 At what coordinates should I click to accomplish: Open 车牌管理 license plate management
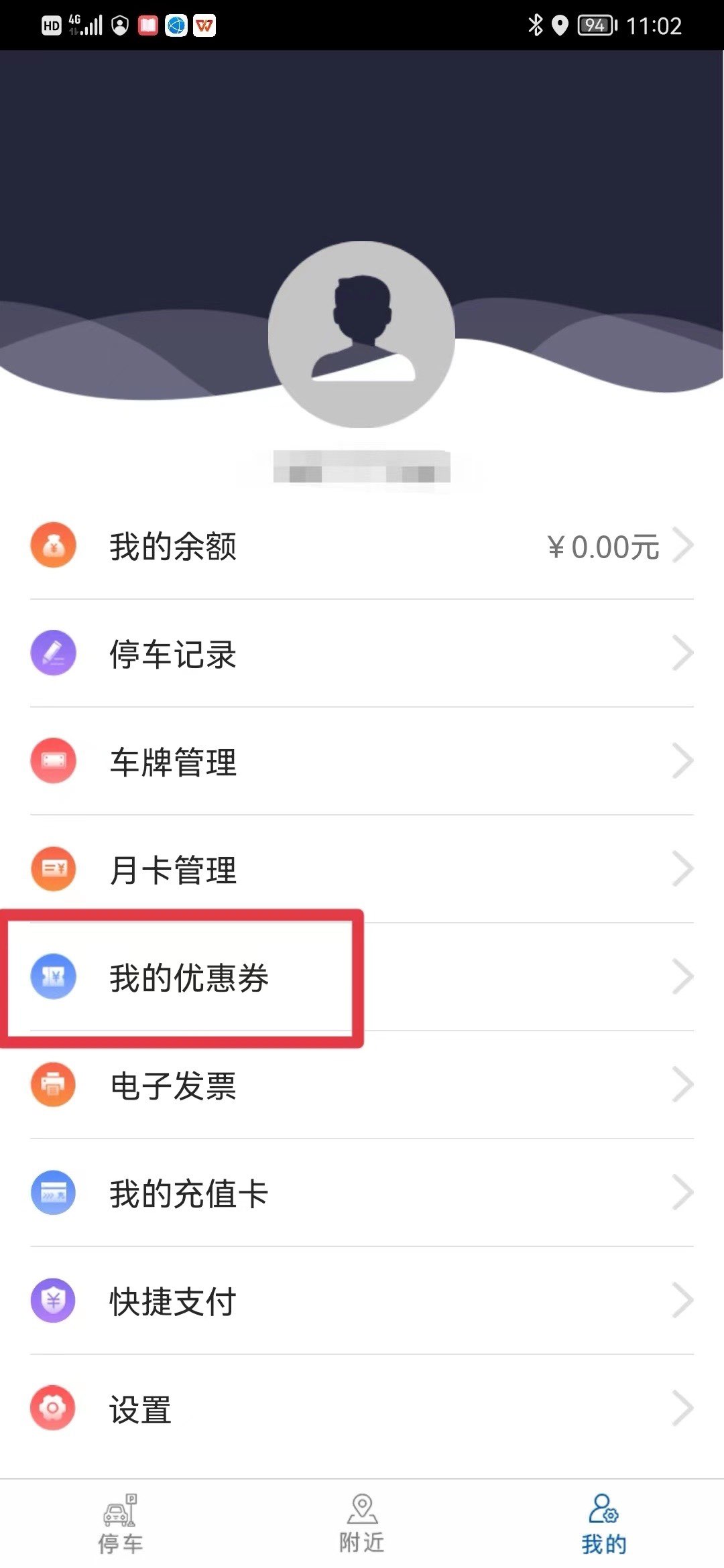[362, 762]
